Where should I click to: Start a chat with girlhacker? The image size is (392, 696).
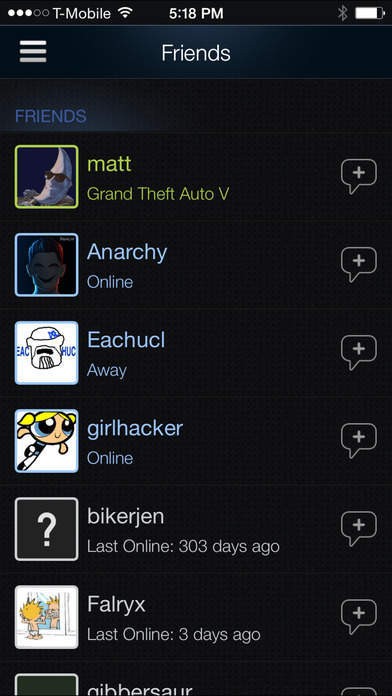click(x=359, y=440)
